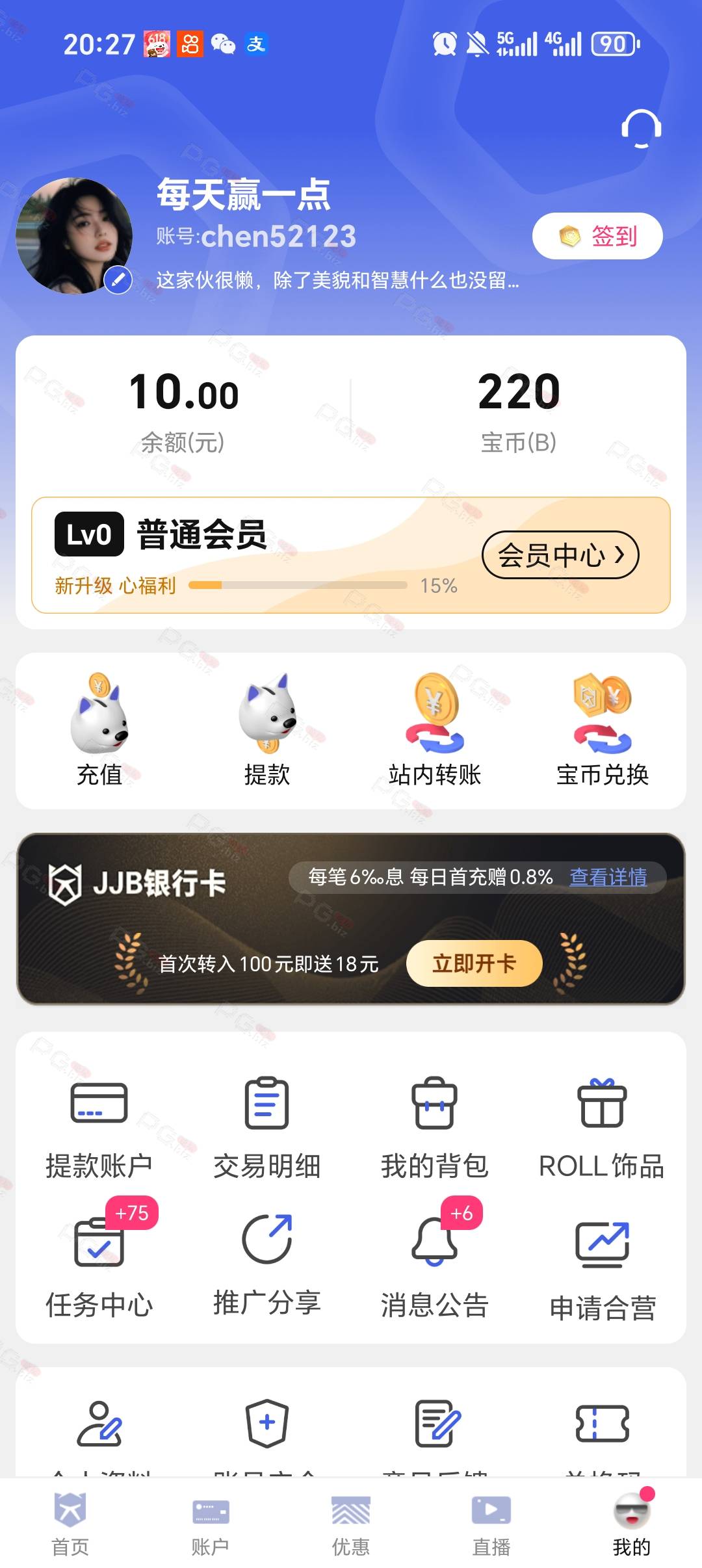Image resolution: width=702 pixels, height=1568 pixels.
Task: Tap 立即开卡 on JJB bank card banner
Action: (x=474, y=963)
